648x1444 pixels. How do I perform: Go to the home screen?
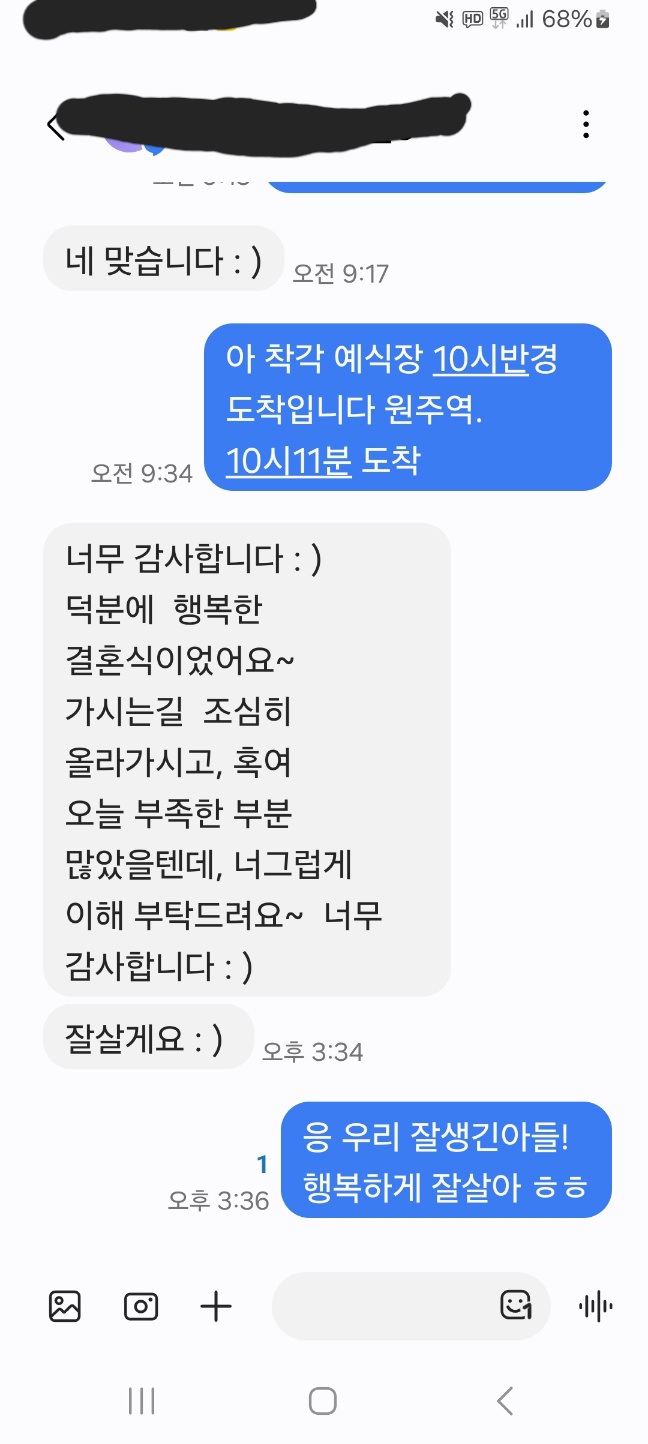click(x=323, y=1401)
